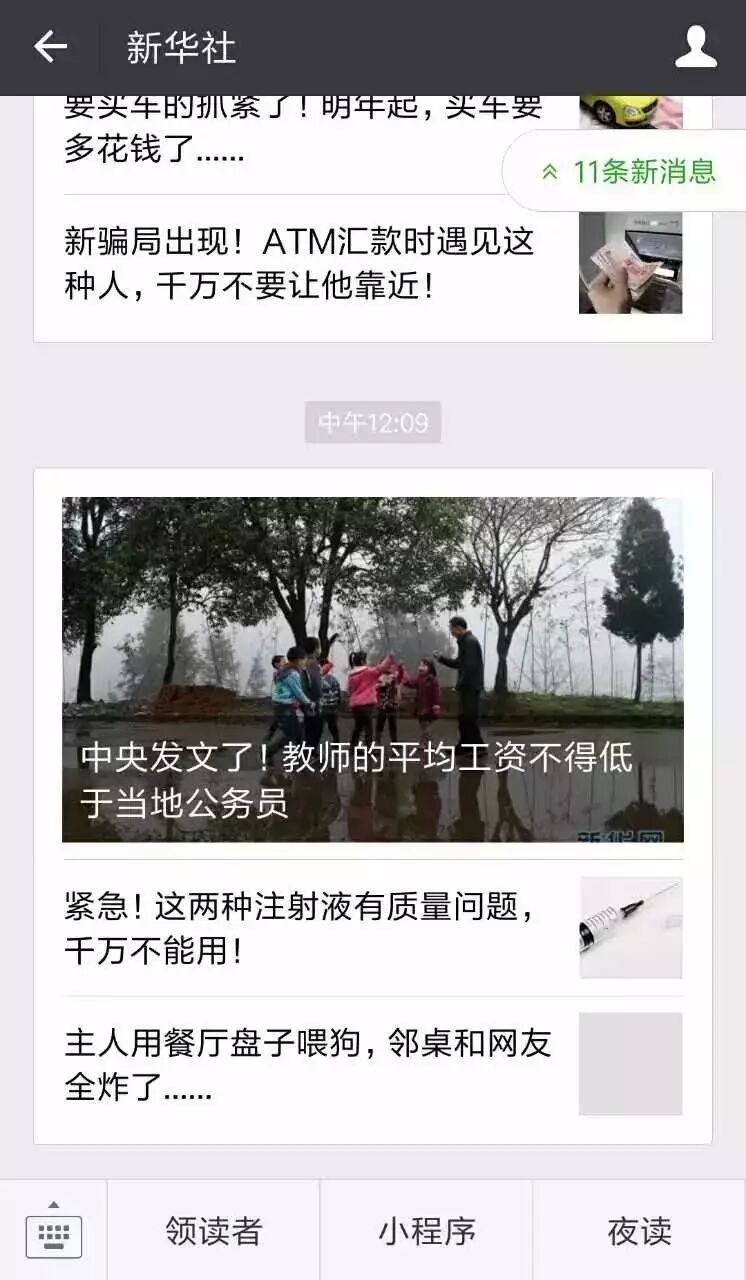Open the car purchase cost article
The width and height of the screenshot is (746, 1280).
(x=300, y=130)
